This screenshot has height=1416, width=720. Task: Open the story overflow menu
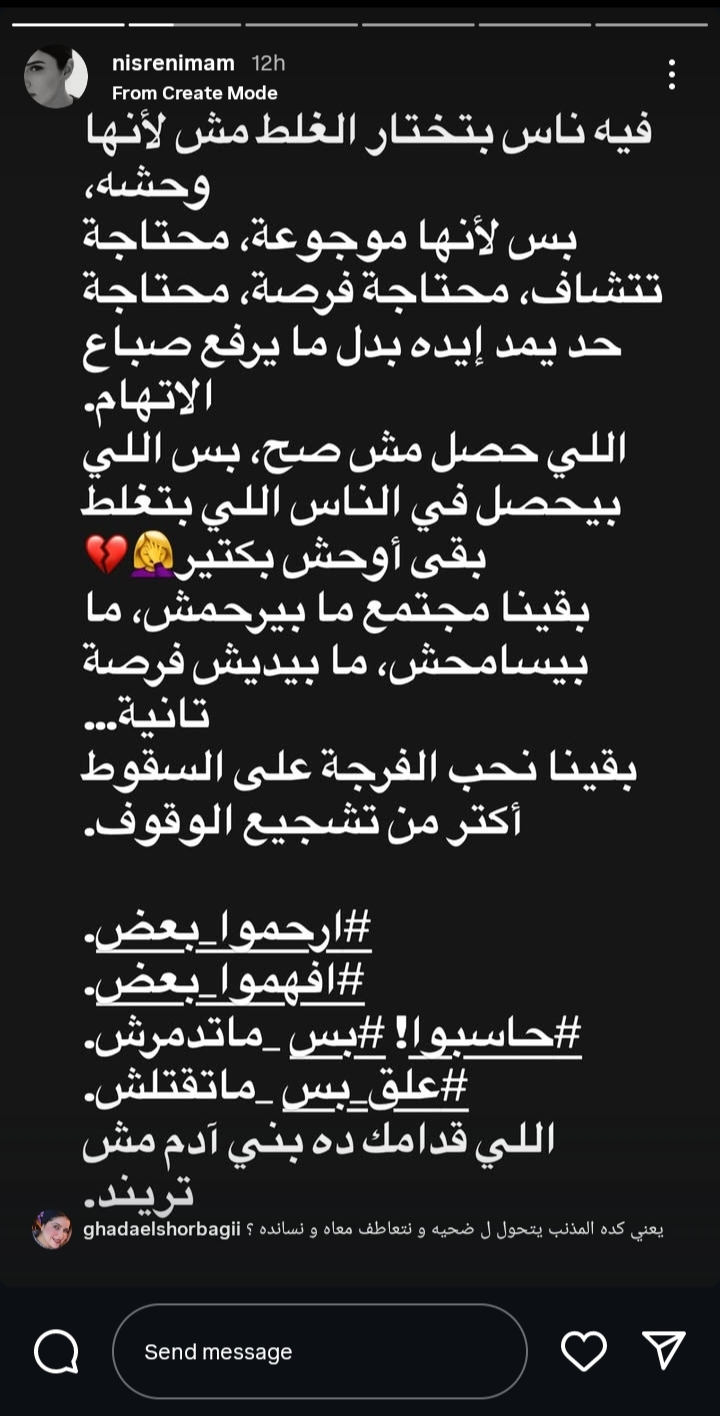pos(672,74)
